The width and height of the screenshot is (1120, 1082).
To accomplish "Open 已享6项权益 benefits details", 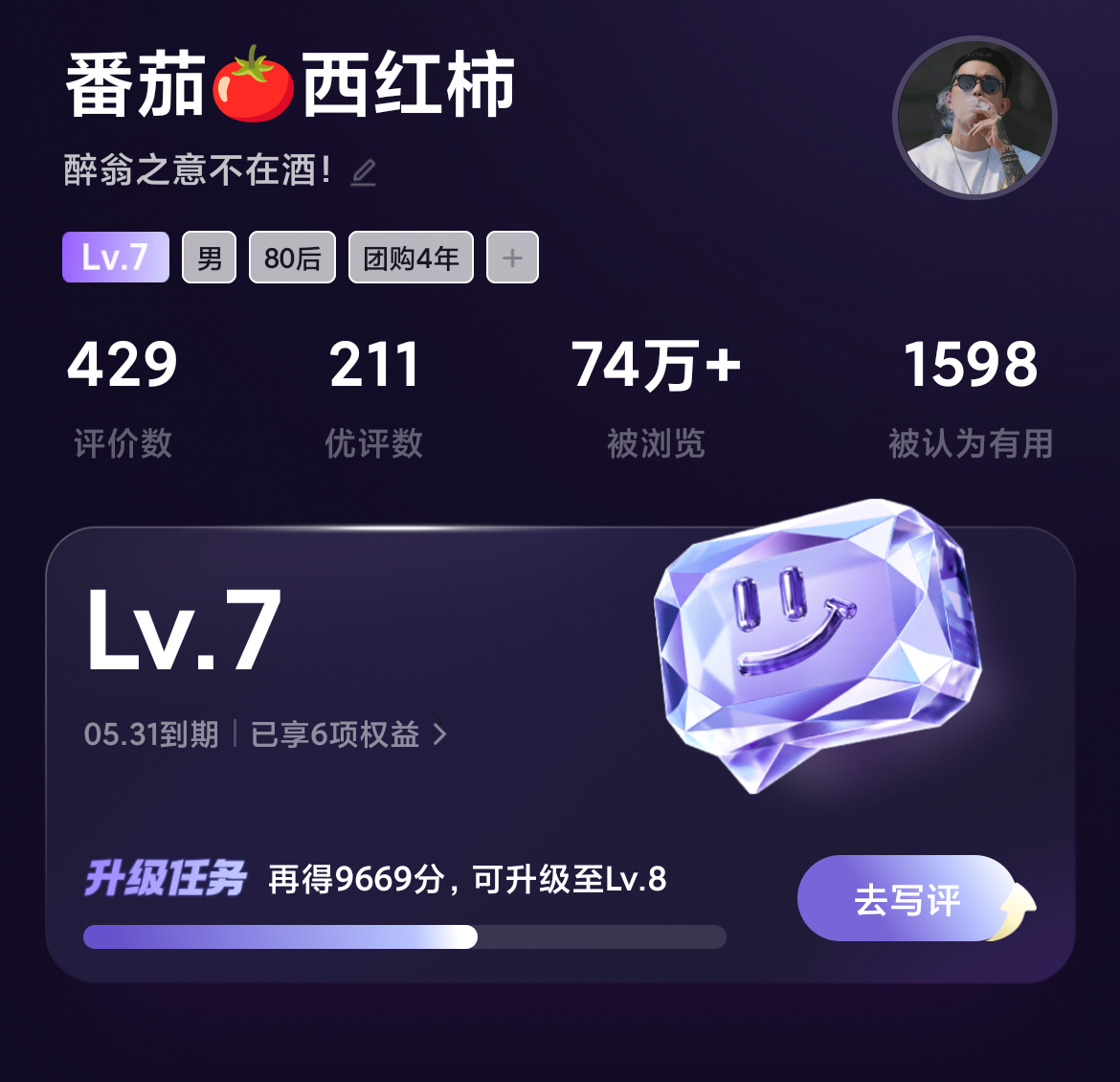I will pyautogui.click(x=347, y=734).
